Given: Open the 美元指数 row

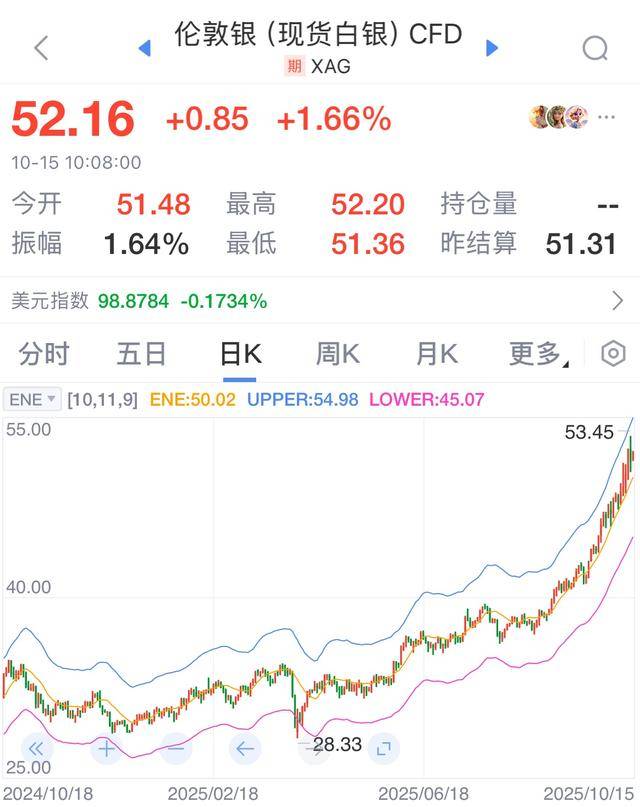Looking at the screenshot, I should (x=320, y=300).
